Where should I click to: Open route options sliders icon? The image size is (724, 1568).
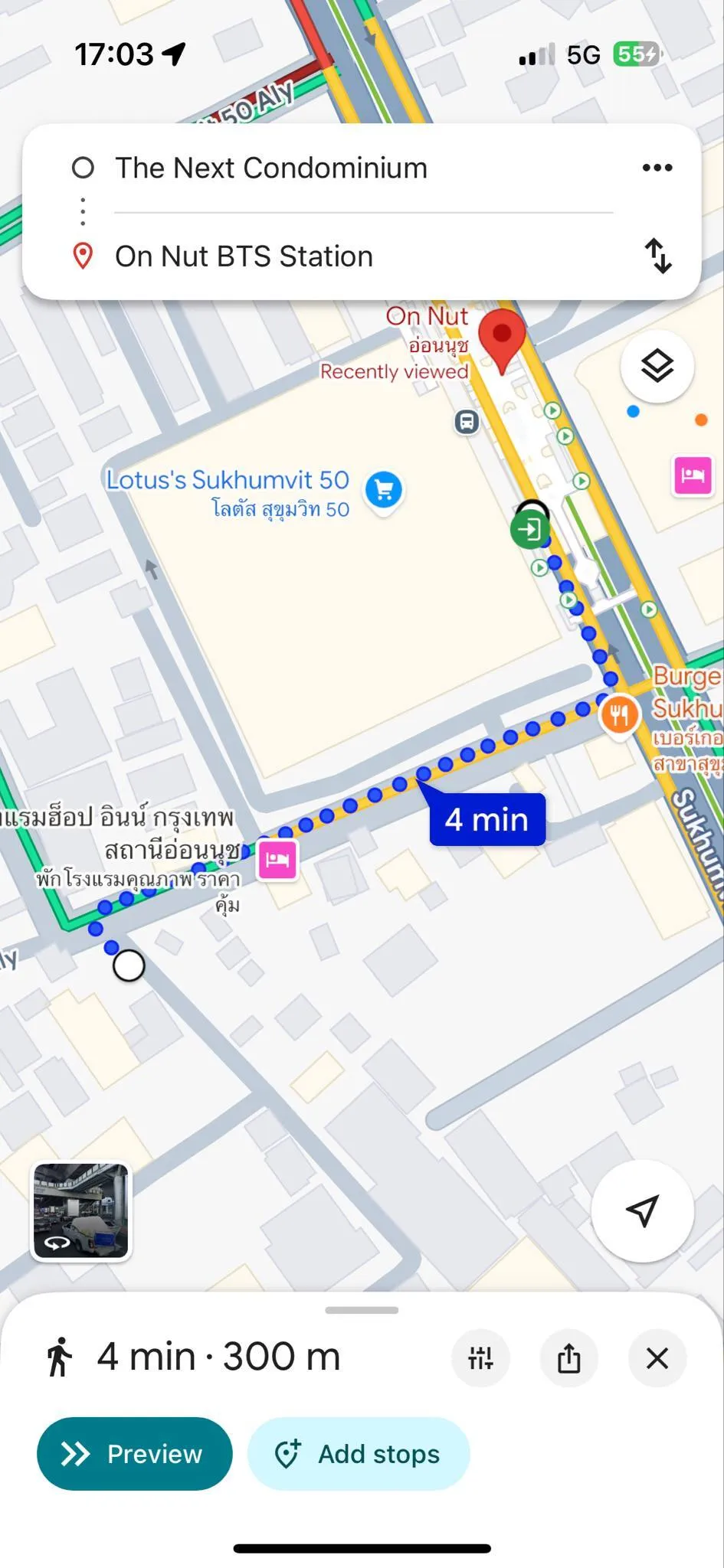pyautogui.click(x=481, y=1358)
